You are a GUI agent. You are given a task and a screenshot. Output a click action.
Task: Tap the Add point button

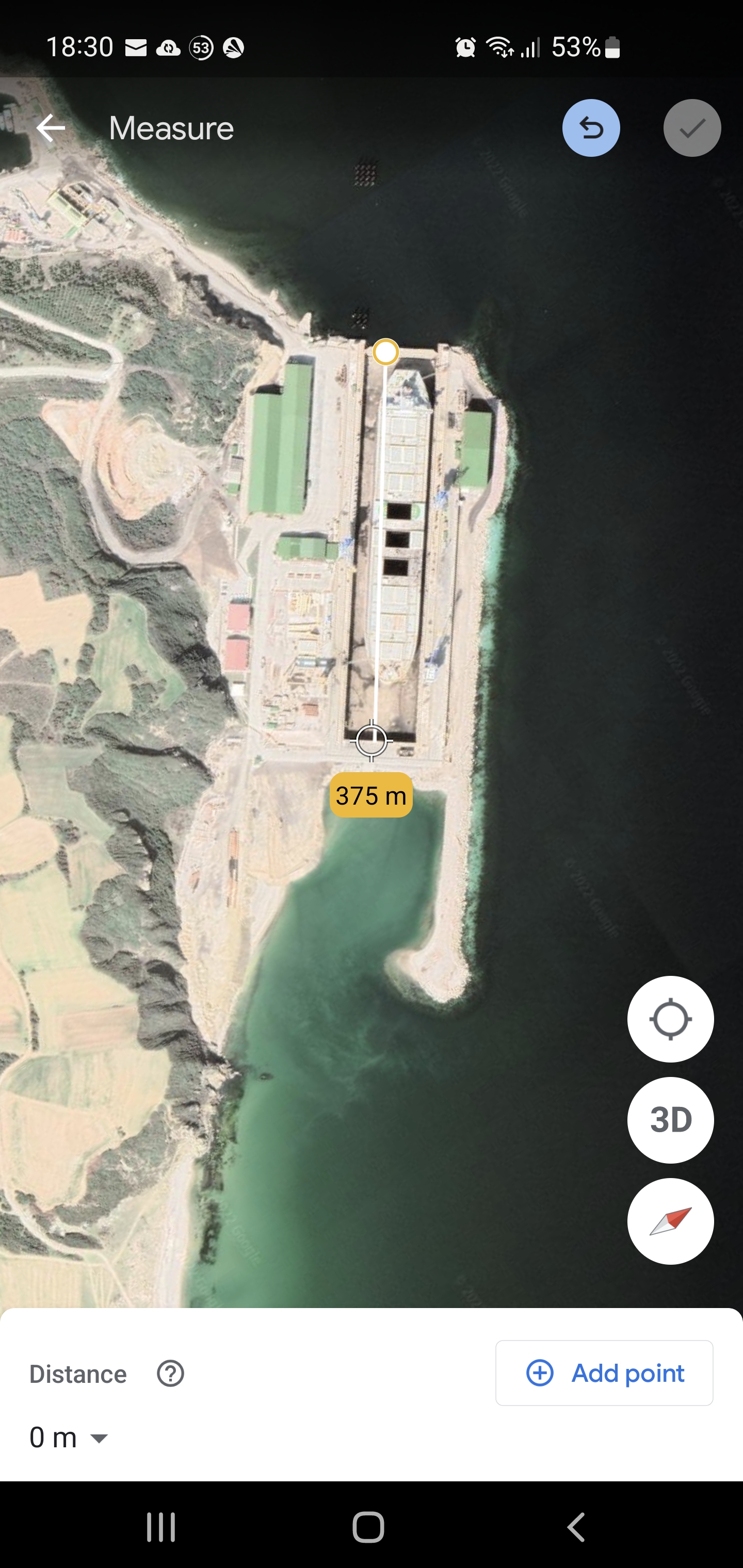pos(604,1373)
